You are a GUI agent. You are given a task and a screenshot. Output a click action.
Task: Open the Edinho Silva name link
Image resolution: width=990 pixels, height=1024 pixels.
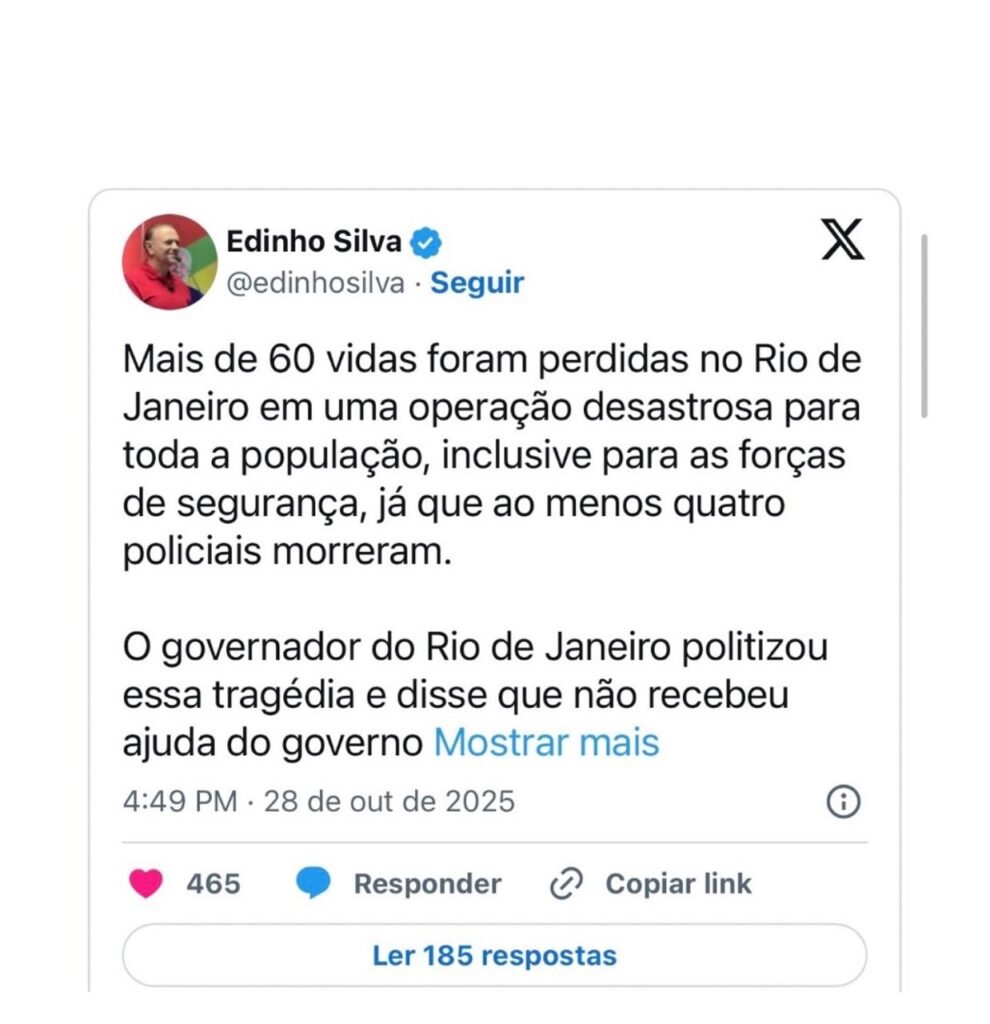[314, 241]
